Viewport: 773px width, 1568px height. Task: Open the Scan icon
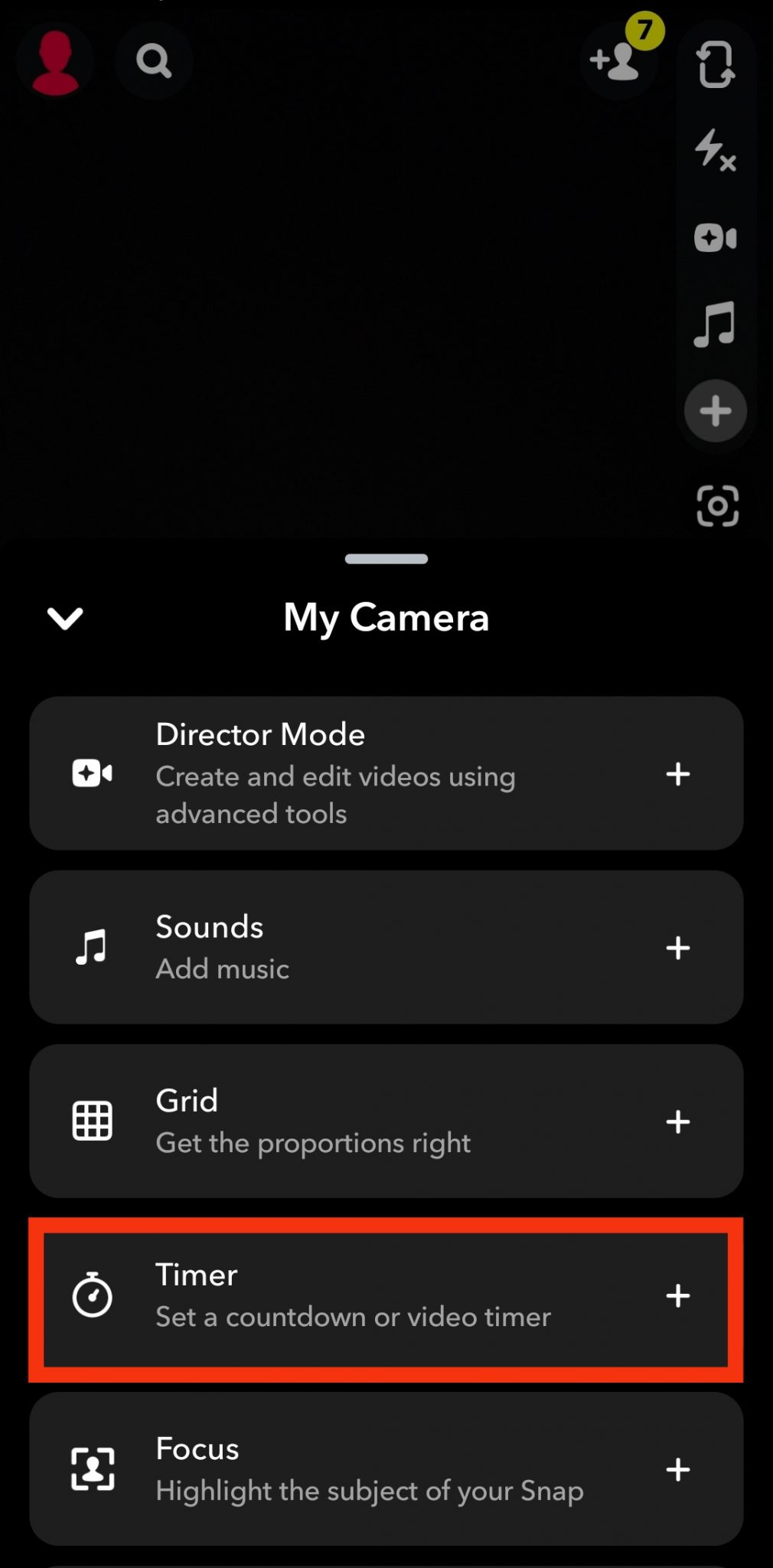tap(714, 504)
